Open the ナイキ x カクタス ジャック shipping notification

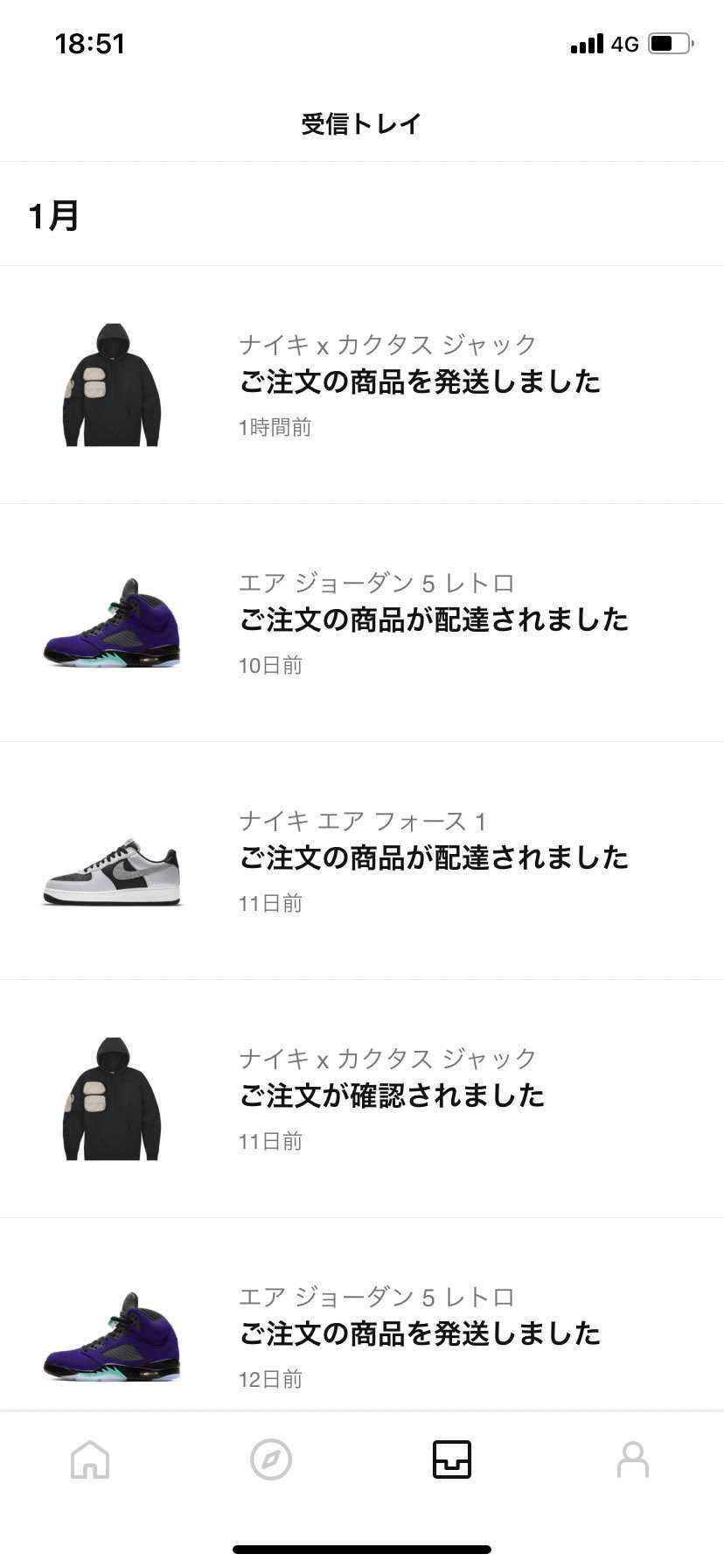[x=421, y=382]
